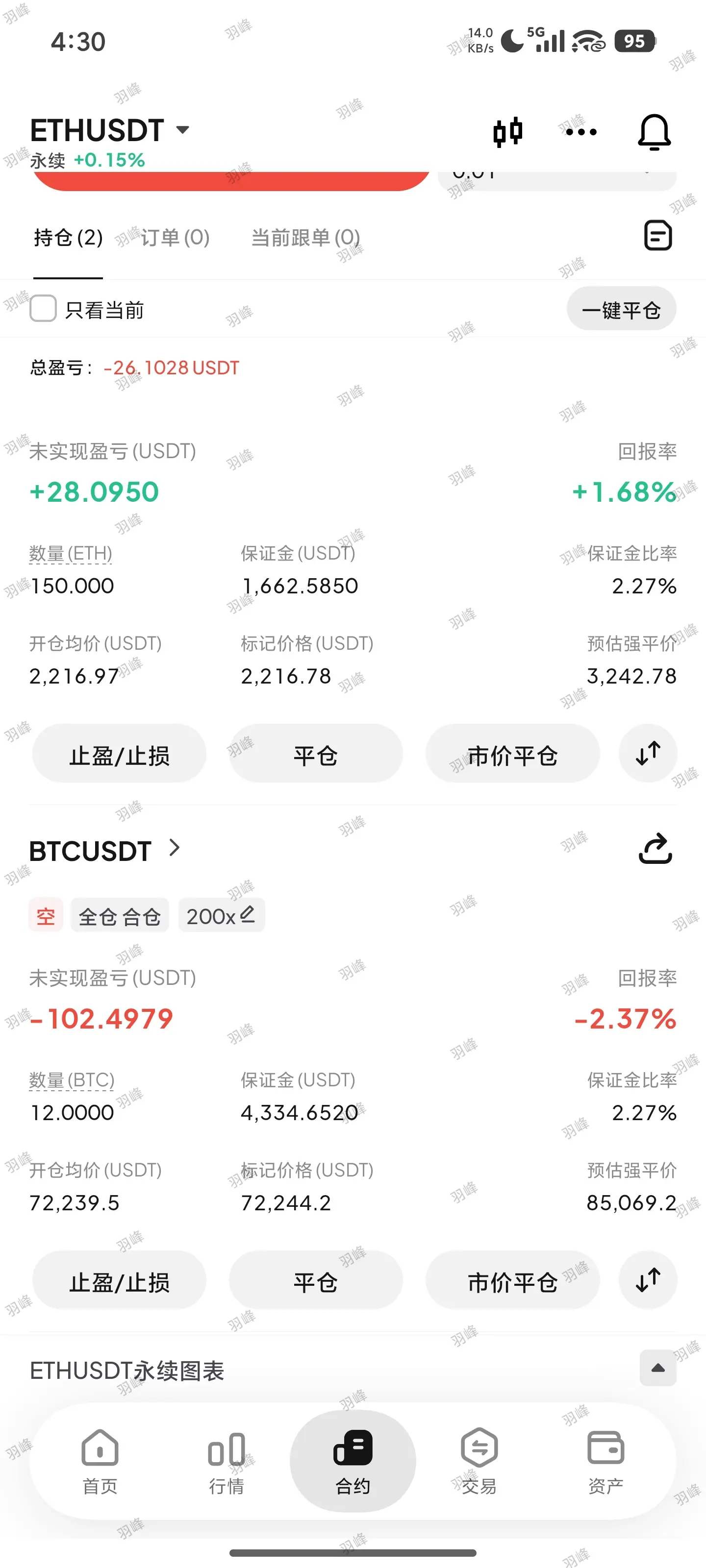Check the 只看当前 checkbox
This screenshot has width=706, height=1568.
tap(43, 309)
